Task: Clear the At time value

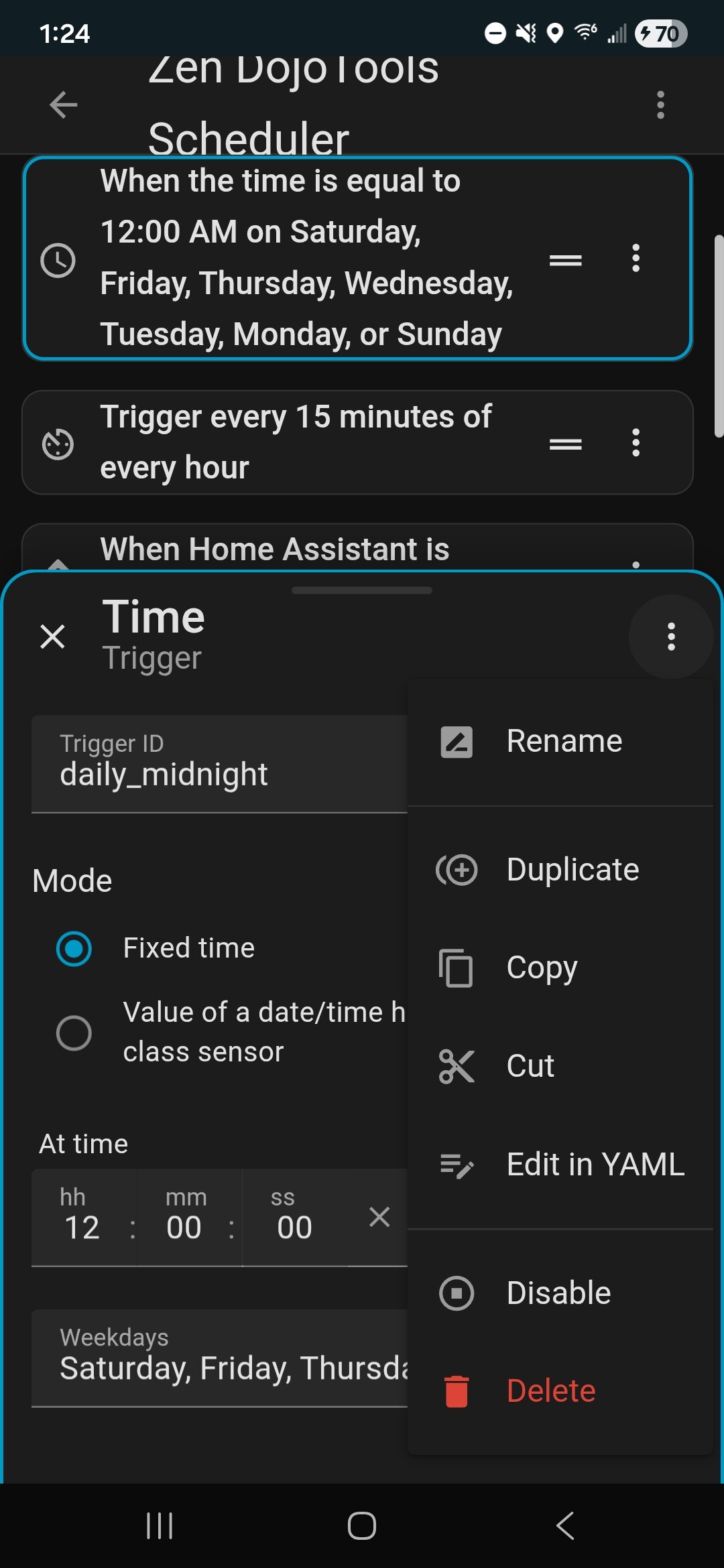Action: pyautogui.click(x=379, y=1217)
